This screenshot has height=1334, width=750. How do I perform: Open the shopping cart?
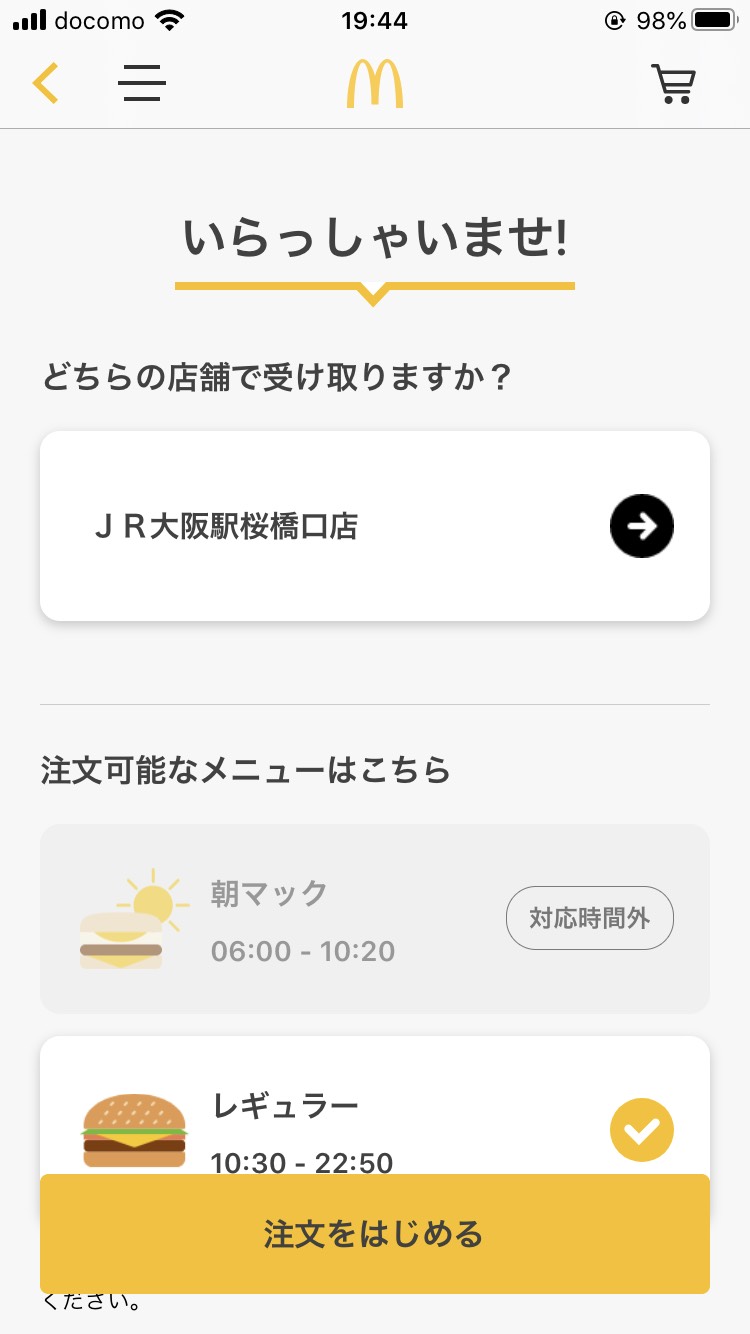(673, 84)
